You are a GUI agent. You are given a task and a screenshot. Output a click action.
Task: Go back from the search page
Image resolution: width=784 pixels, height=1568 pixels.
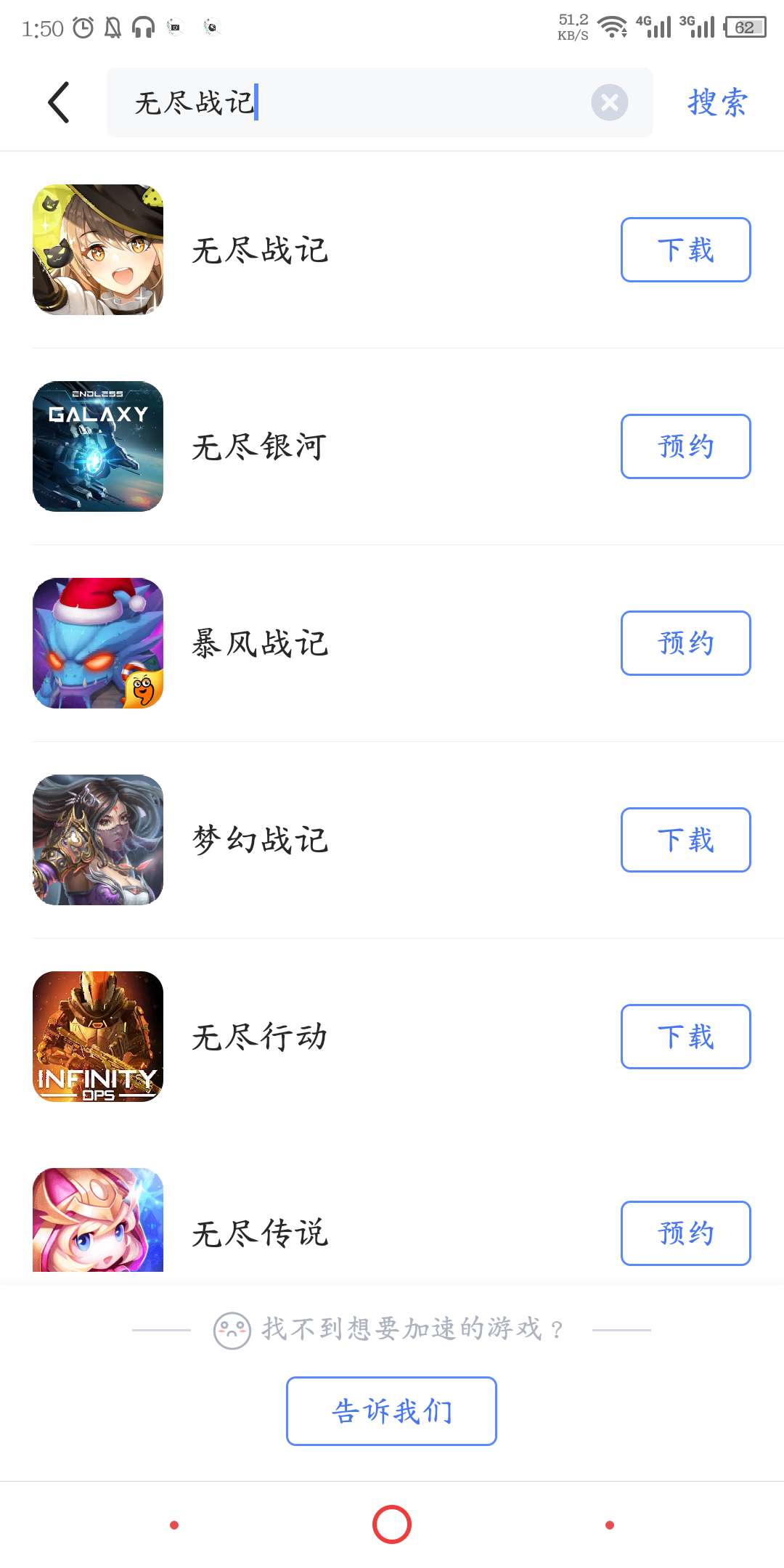(x=59, y=102)
